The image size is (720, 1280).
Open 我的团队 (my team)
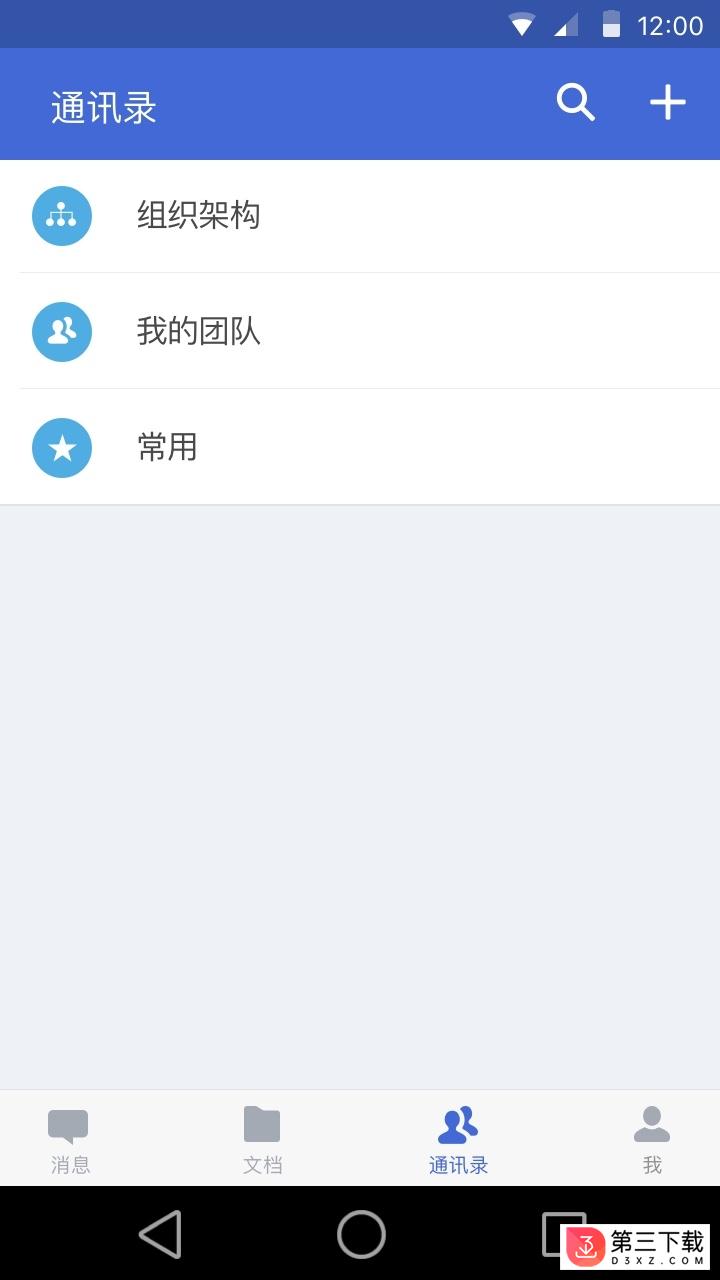click(360, 331)
